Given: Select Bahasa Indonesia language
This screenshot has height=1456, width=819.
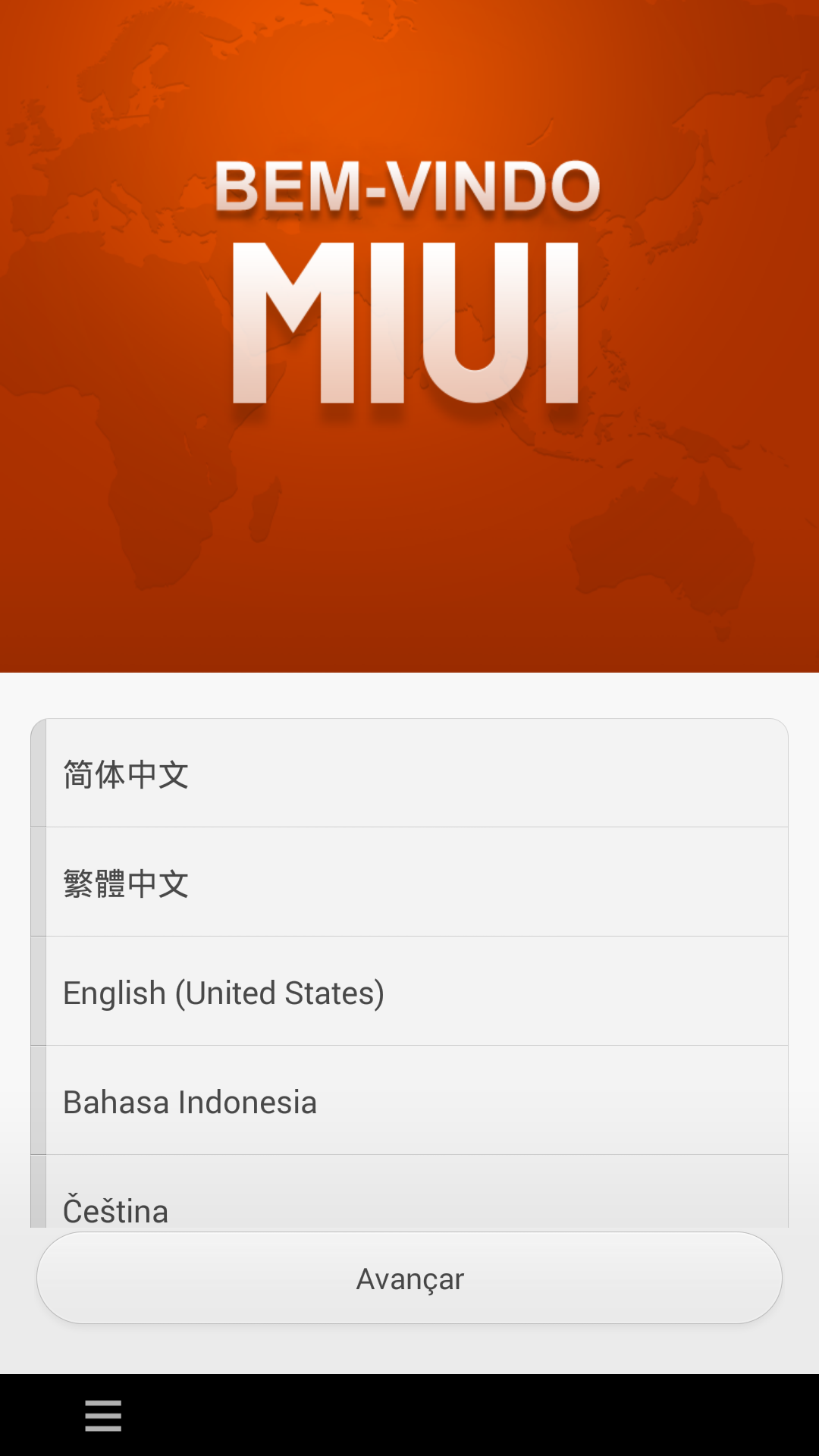Looking at the screenshot, I should click(409, 1100).
